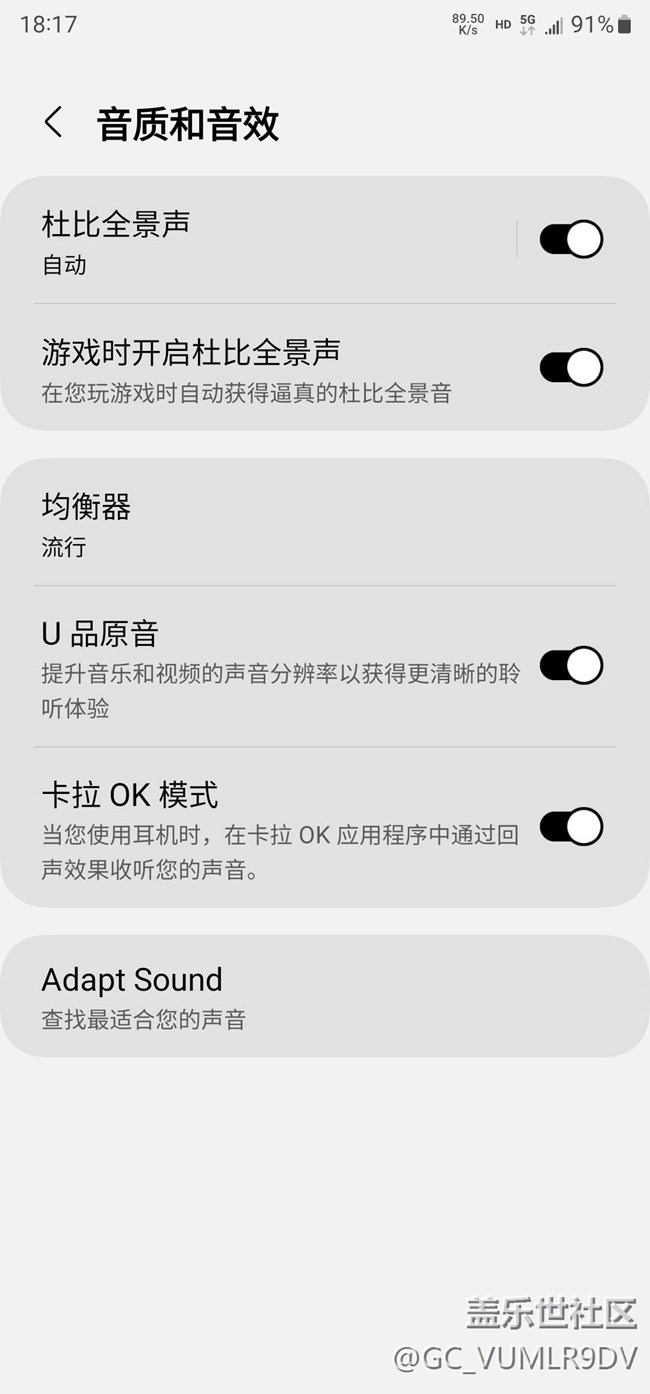
Task: Turn off the 杜比全景声 switch
Action: [571, 240]
